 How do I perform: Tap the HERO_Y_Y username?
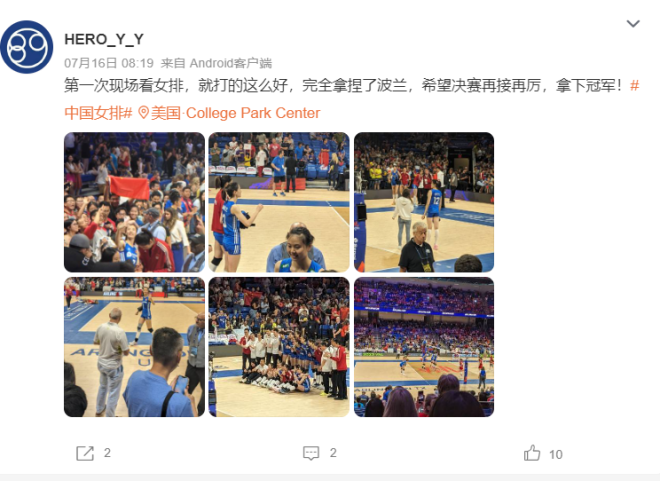pos(104,39)
